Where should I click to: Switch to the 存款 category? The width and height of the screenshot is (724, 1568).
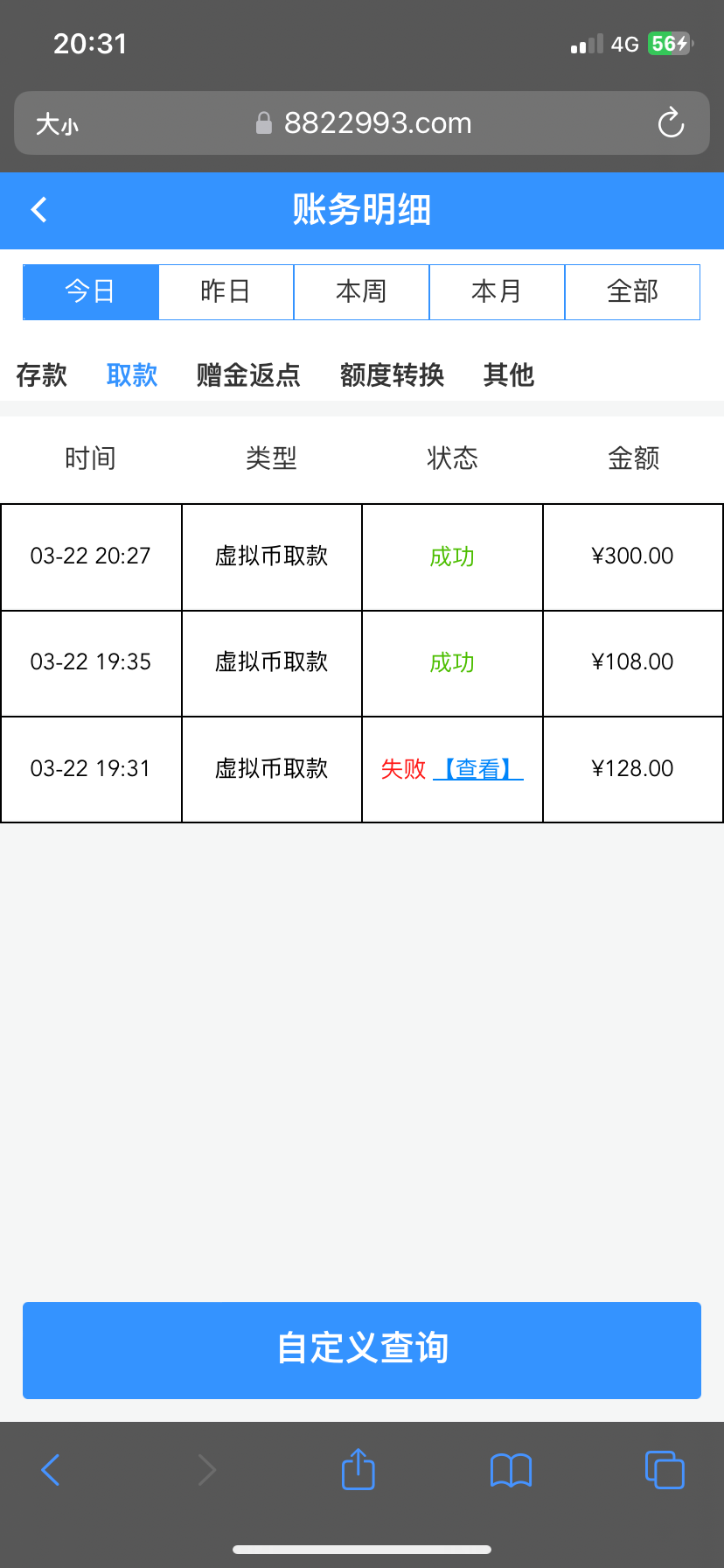42,375
